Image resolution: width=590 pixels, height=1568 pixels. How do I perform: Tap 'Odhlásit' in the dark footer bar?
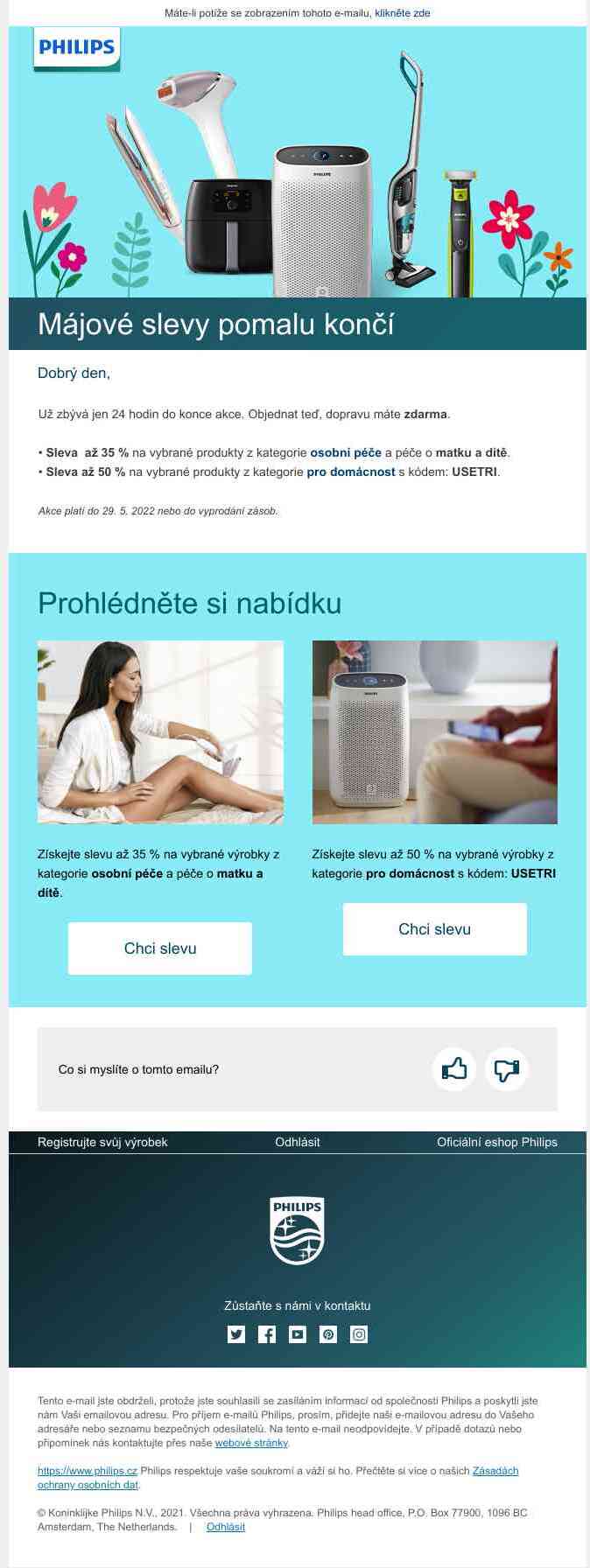(x=298, y=1142)
